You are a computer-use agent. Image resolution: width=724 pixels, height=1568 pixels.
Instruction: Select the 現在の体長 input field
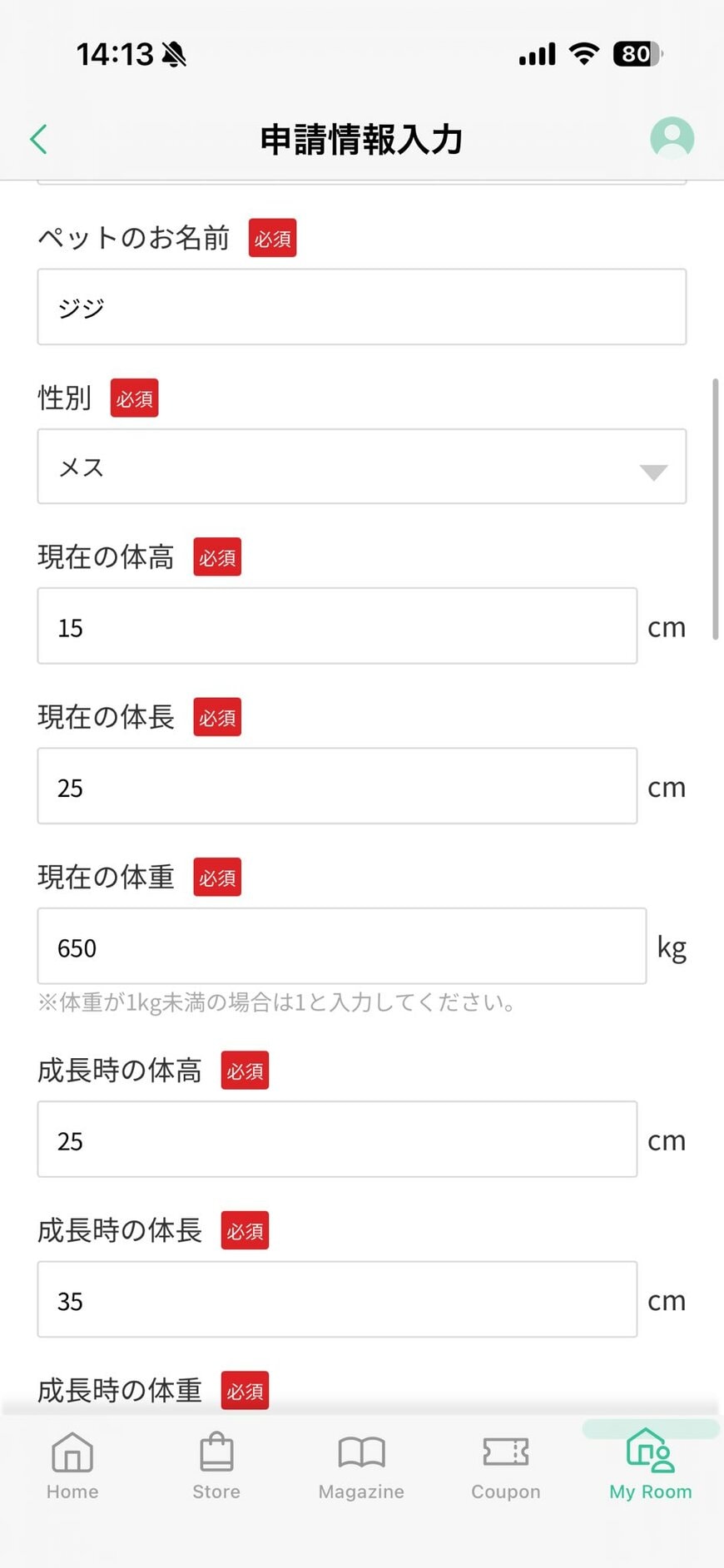(337, 786)
